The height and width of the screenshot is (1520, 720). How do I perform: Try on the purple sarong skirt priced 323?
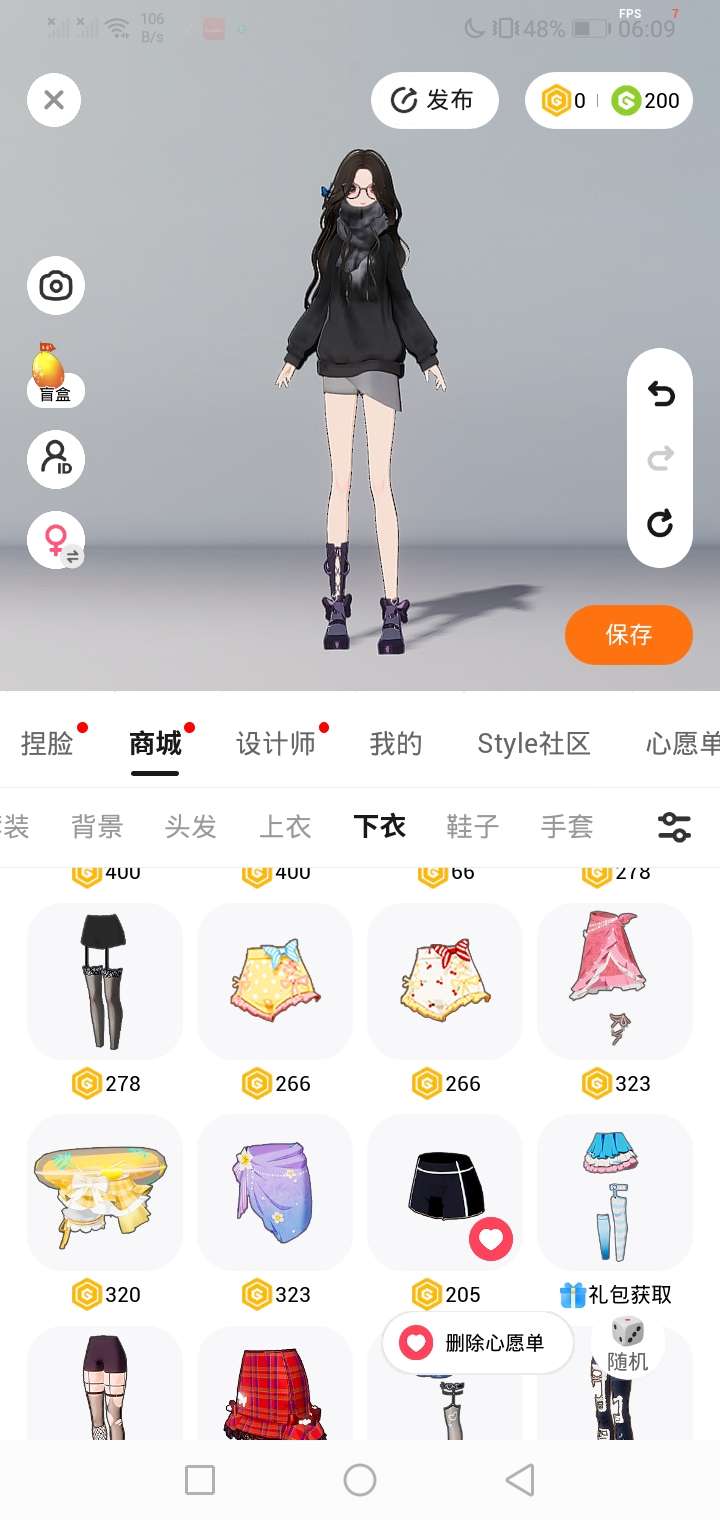[274, 1192]
